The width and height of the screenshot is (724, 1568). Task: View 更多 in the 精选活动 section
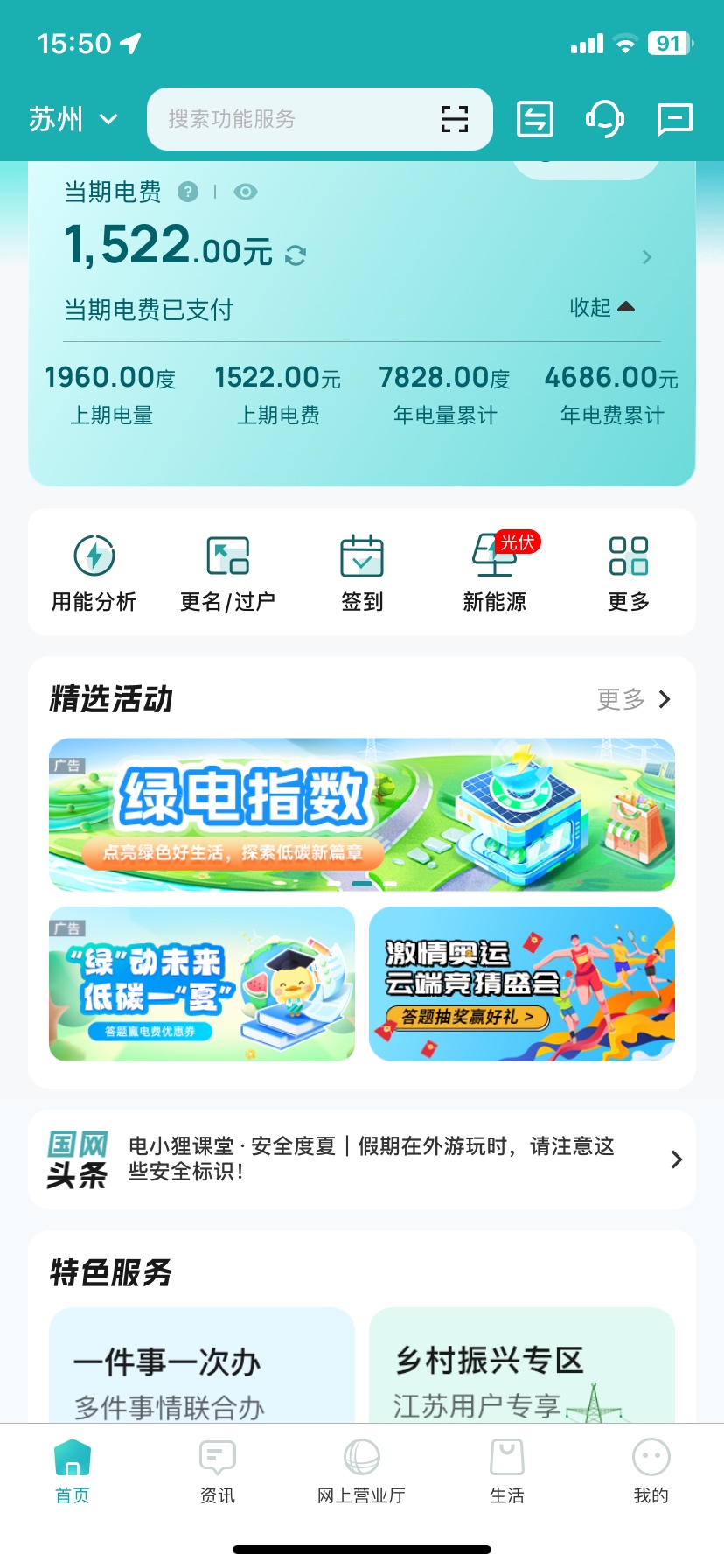[x=633, y=699]
